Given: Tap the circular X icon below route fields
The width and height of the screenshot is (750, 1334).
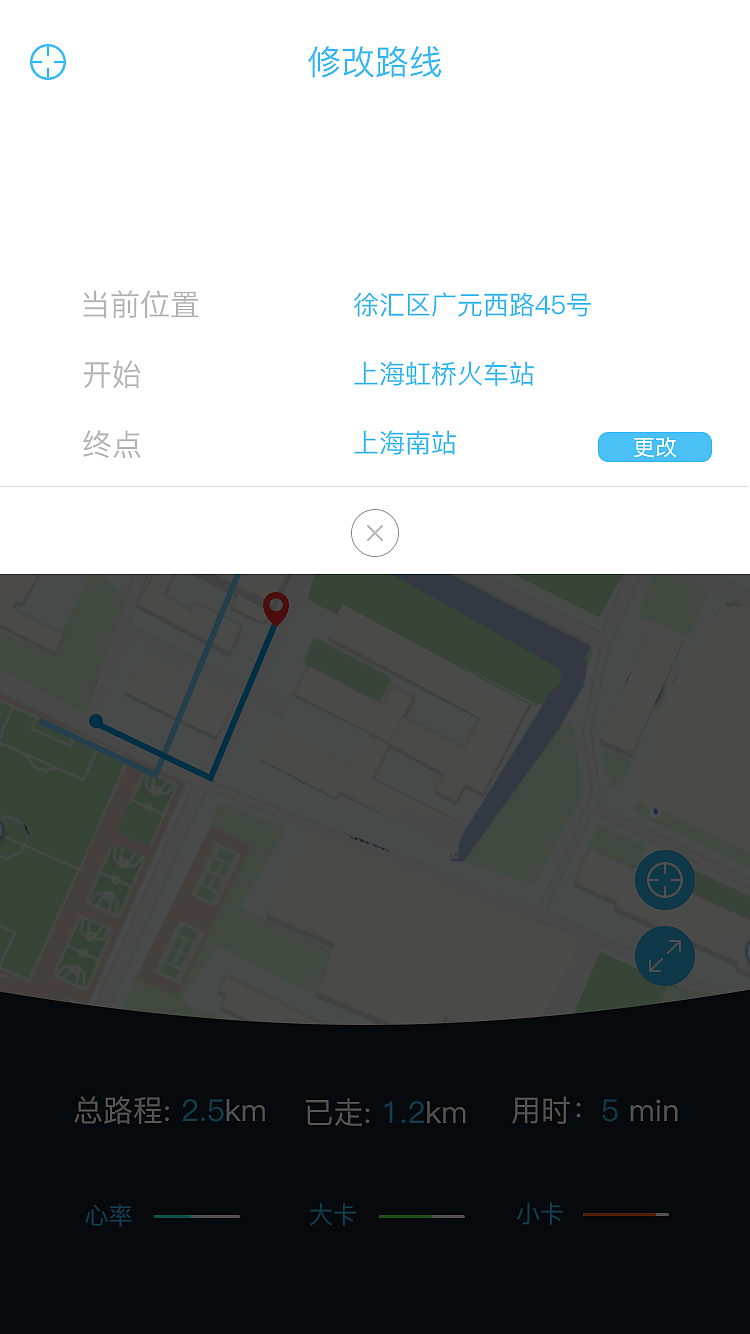Looking at the screenshot, I should [374, 533].
